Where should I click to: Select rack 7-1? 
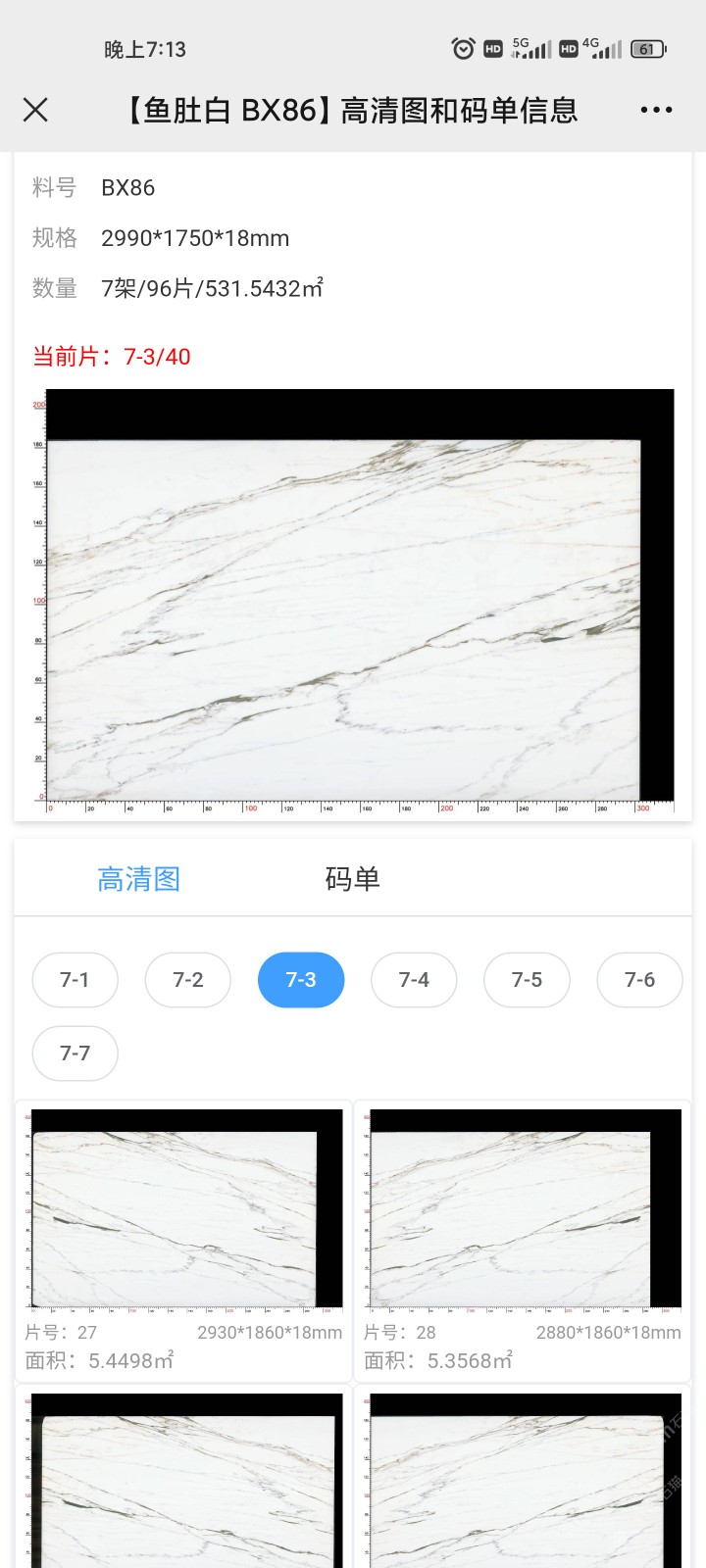75,980
